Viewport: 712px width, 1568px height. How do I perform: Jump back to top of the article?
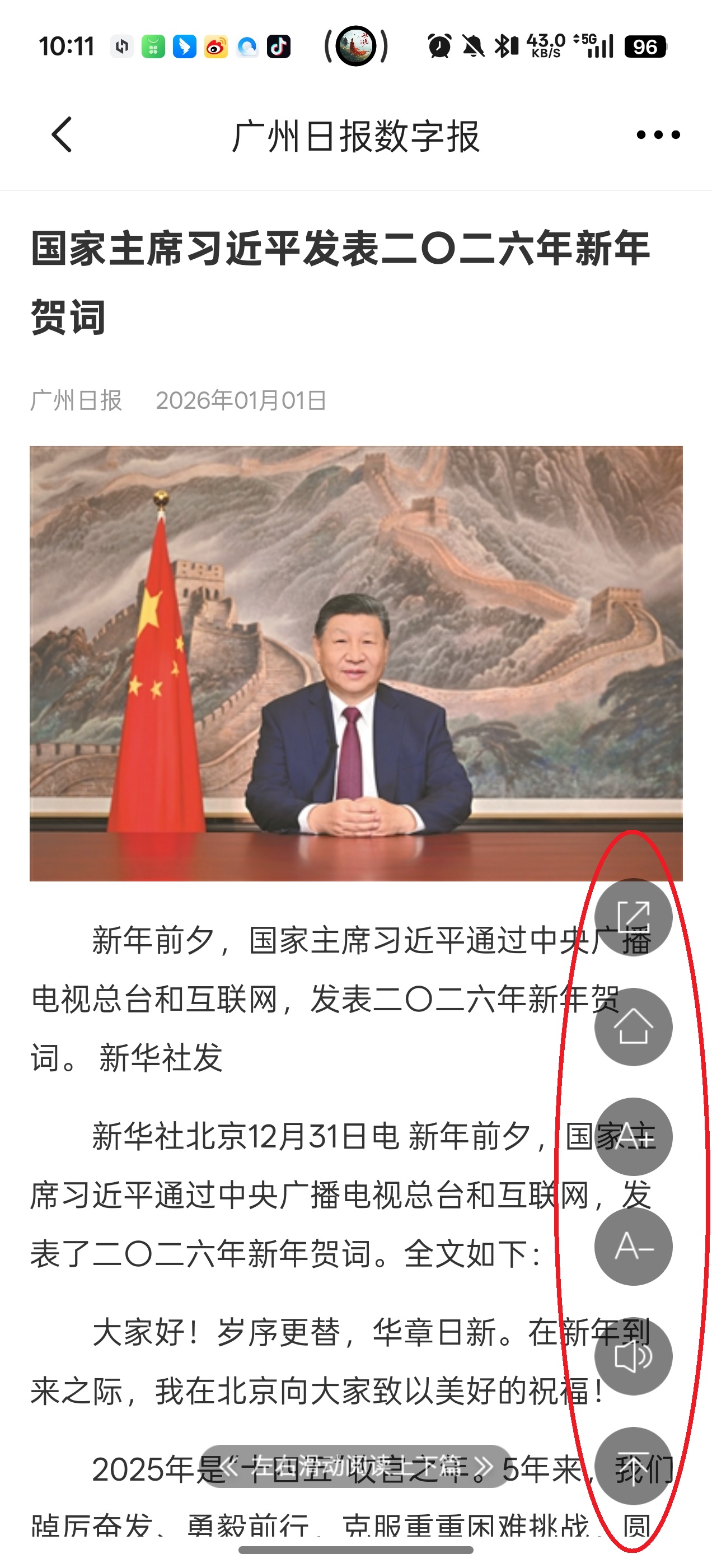tap(633, 1466)
